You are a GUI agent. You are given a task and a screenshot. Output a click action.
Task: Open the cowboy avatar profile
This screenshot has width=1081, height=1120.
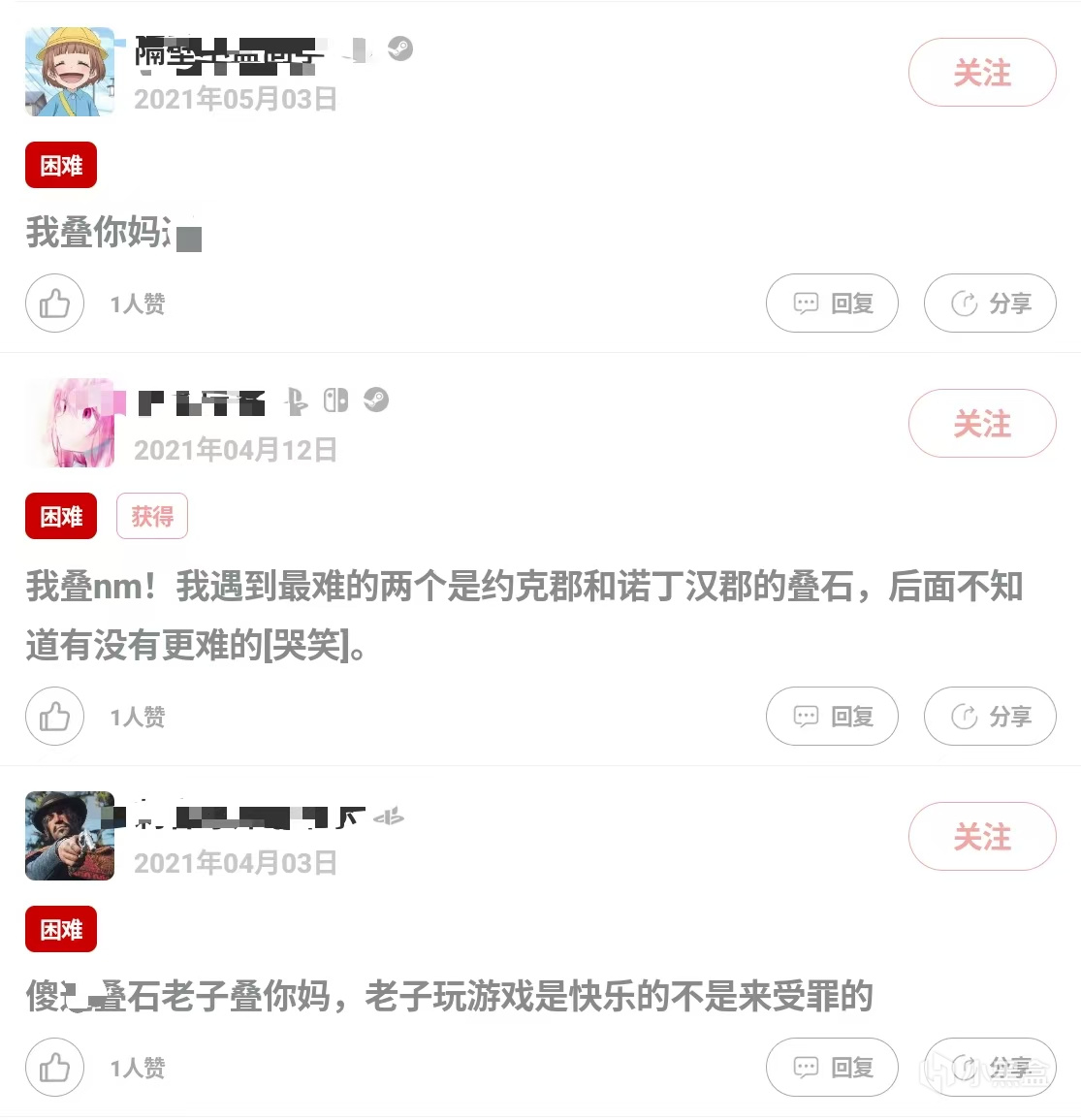click(x=70, y=836)
